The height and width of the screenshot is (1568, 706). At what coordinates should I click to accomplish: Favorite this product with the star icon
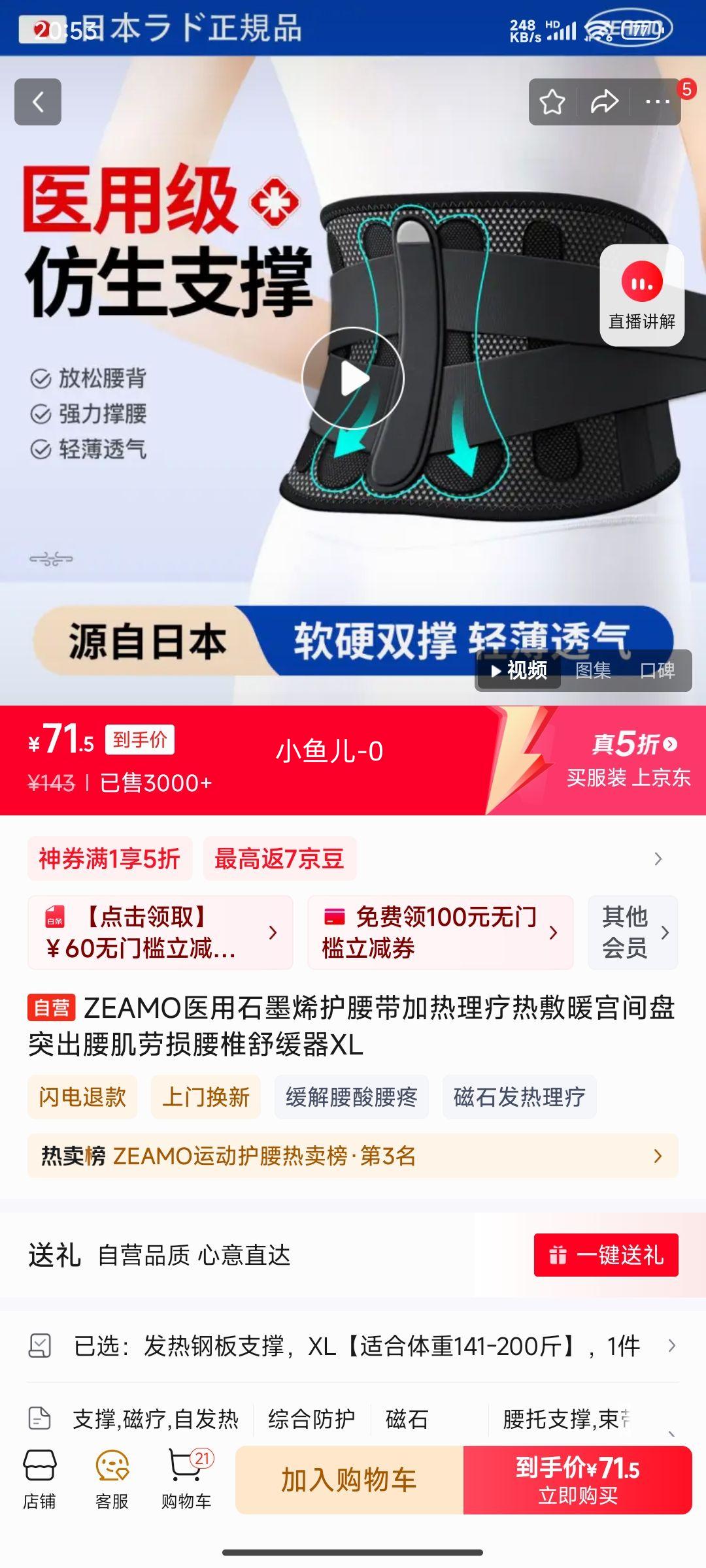tap(552, 102)
